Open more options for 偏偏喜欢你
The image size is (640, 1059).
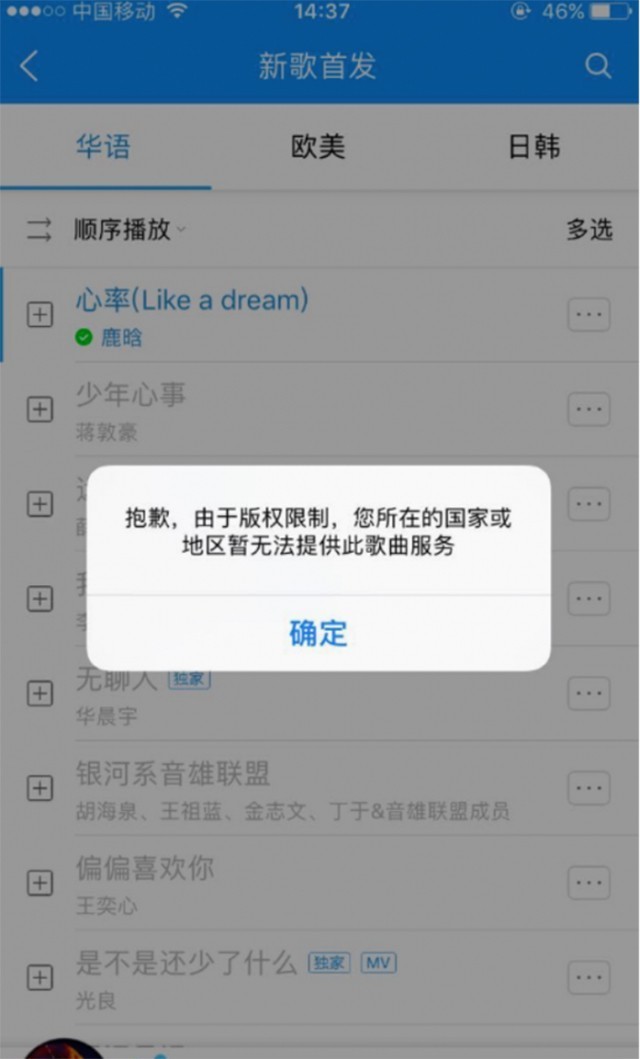tap(589, 883)
